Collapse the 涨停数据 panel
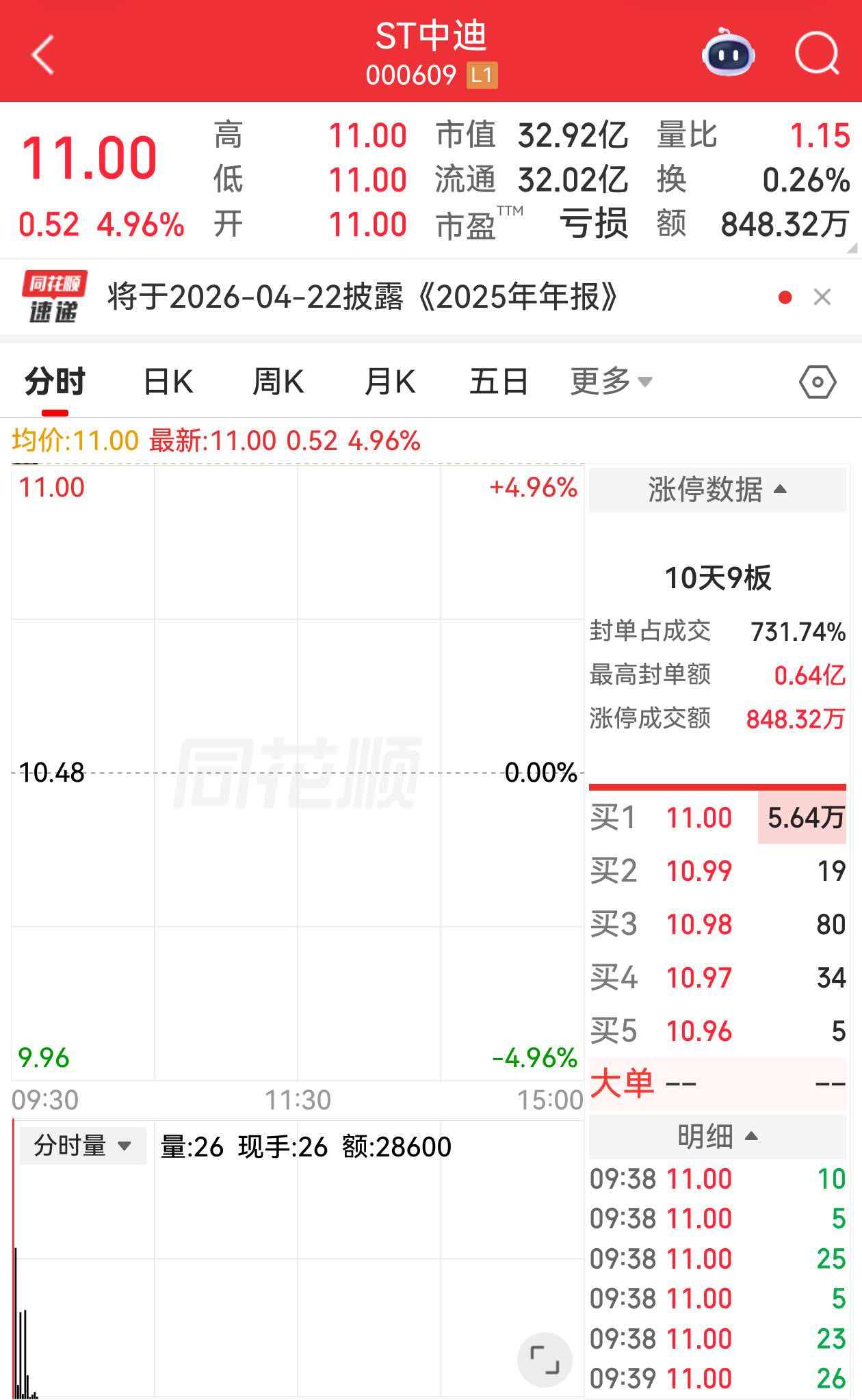 pyautogui.click(x=717, y=490)
